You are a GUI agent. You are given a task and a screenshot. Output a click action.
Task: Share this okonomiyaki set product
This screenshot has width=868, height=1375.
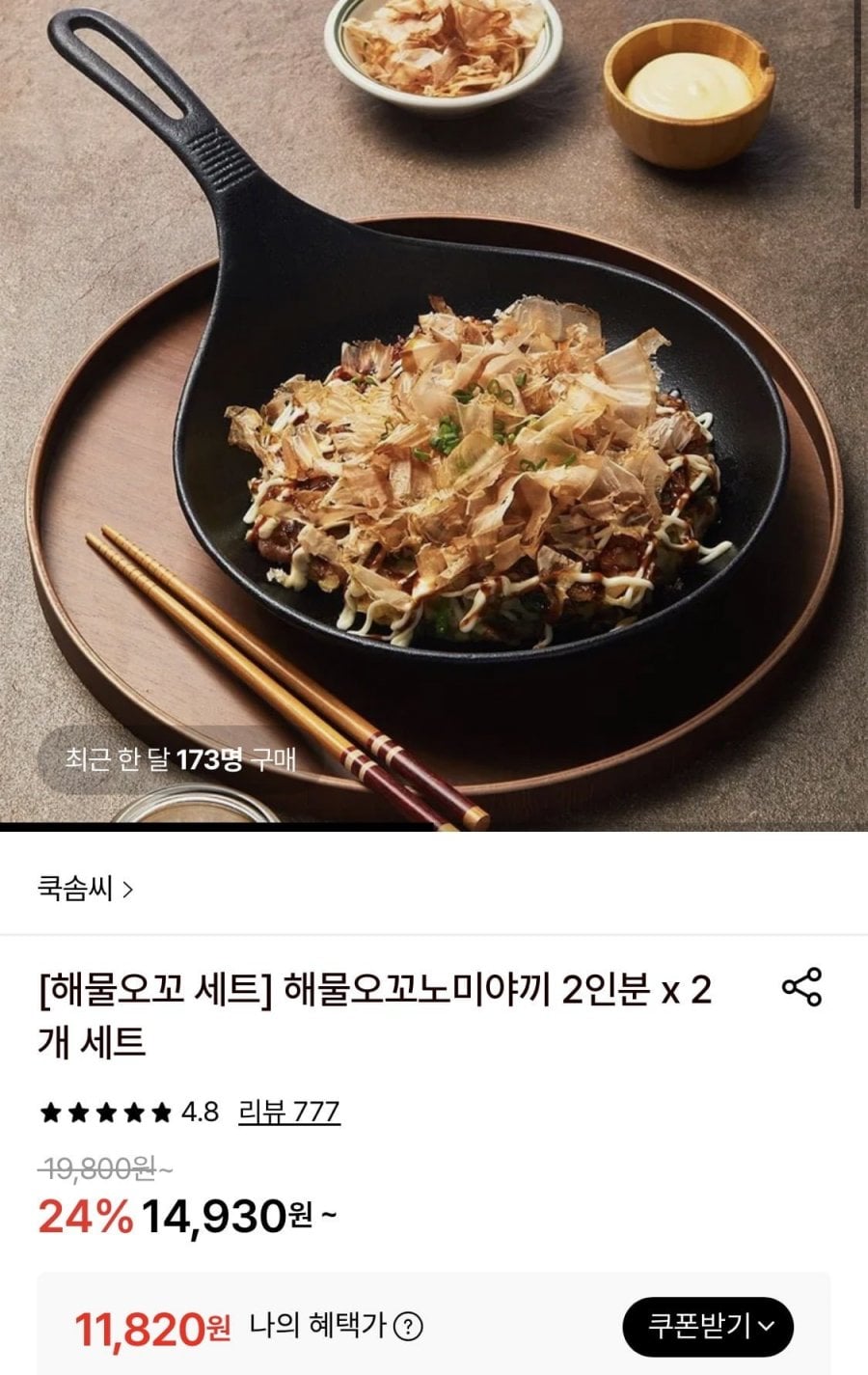coord(801,987)
